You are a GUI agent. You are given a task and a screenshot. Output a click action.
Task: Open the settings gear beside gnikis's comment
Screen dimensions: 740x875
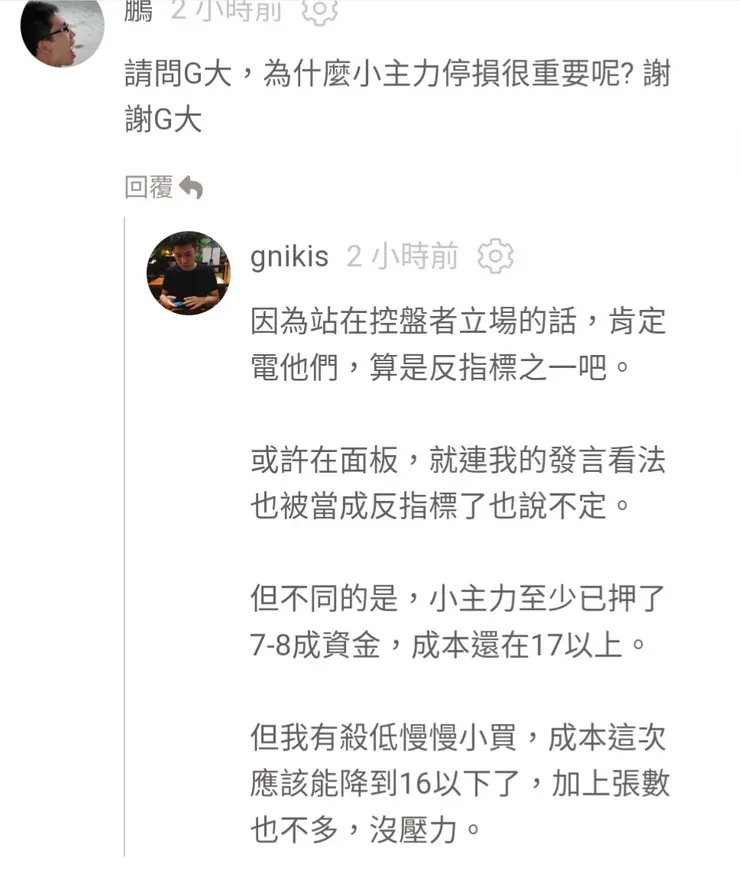495,256
